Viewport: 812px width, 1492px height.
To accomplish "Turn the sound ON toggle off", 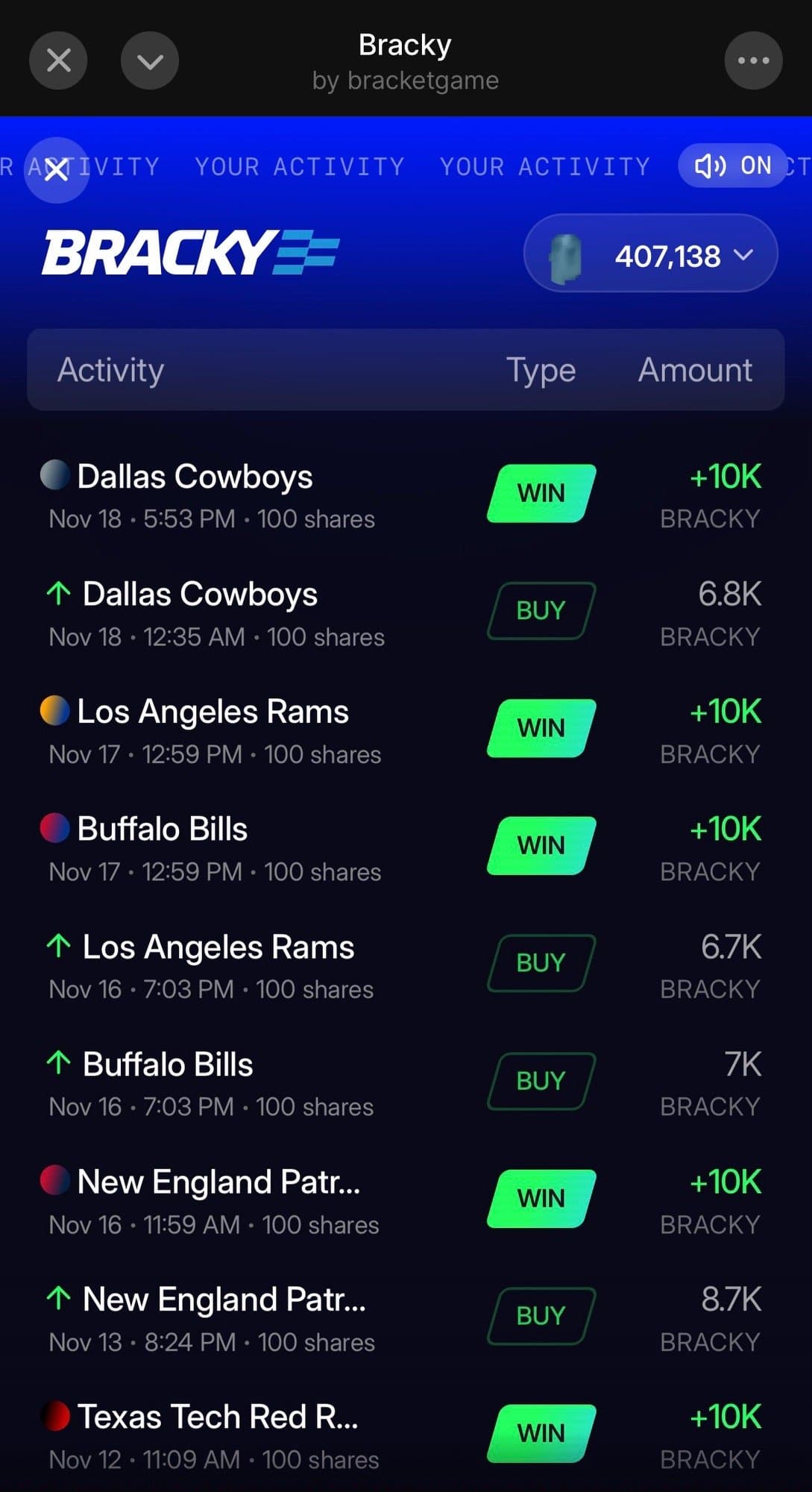I will tap(733, 166).
